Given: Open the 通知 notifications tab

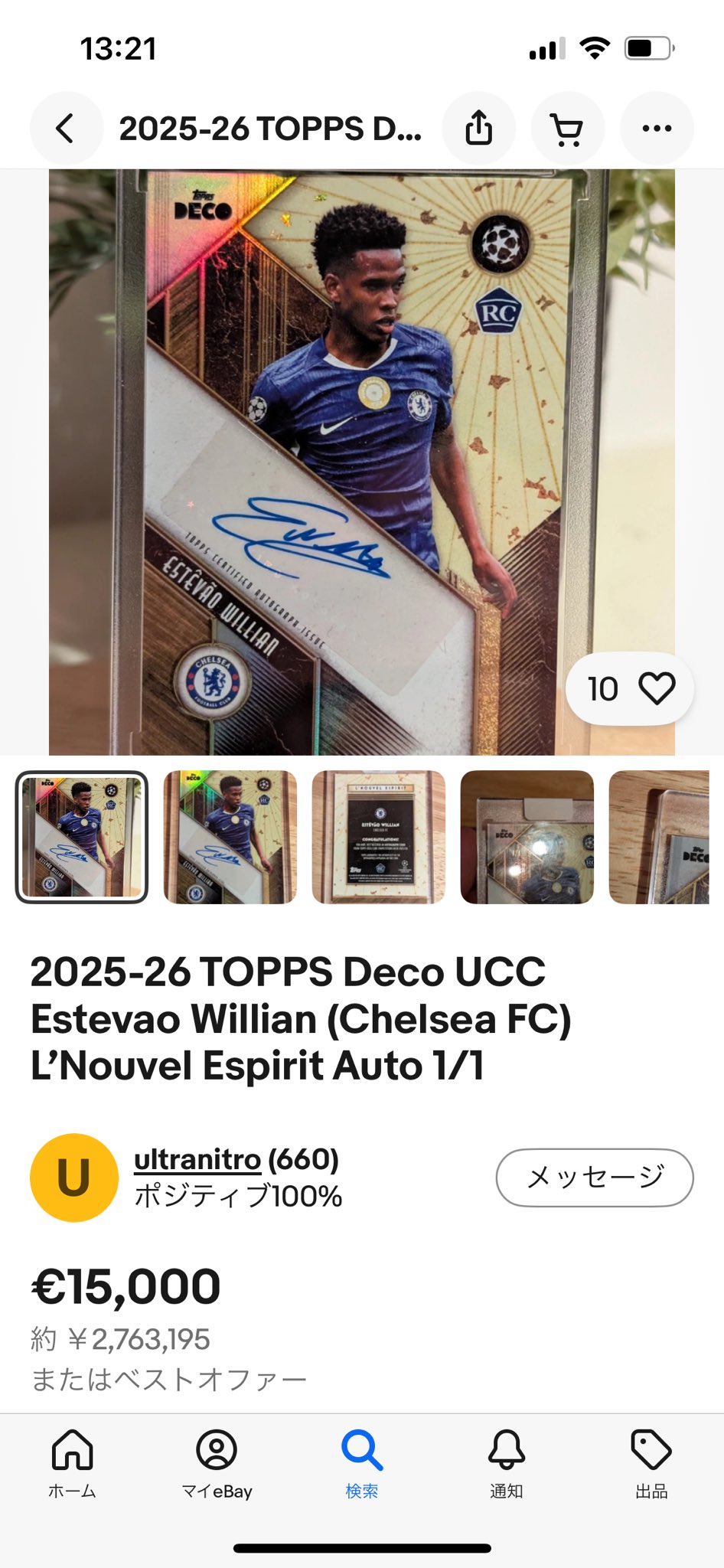Looking at the screenshot, I should click(506, 1463).
